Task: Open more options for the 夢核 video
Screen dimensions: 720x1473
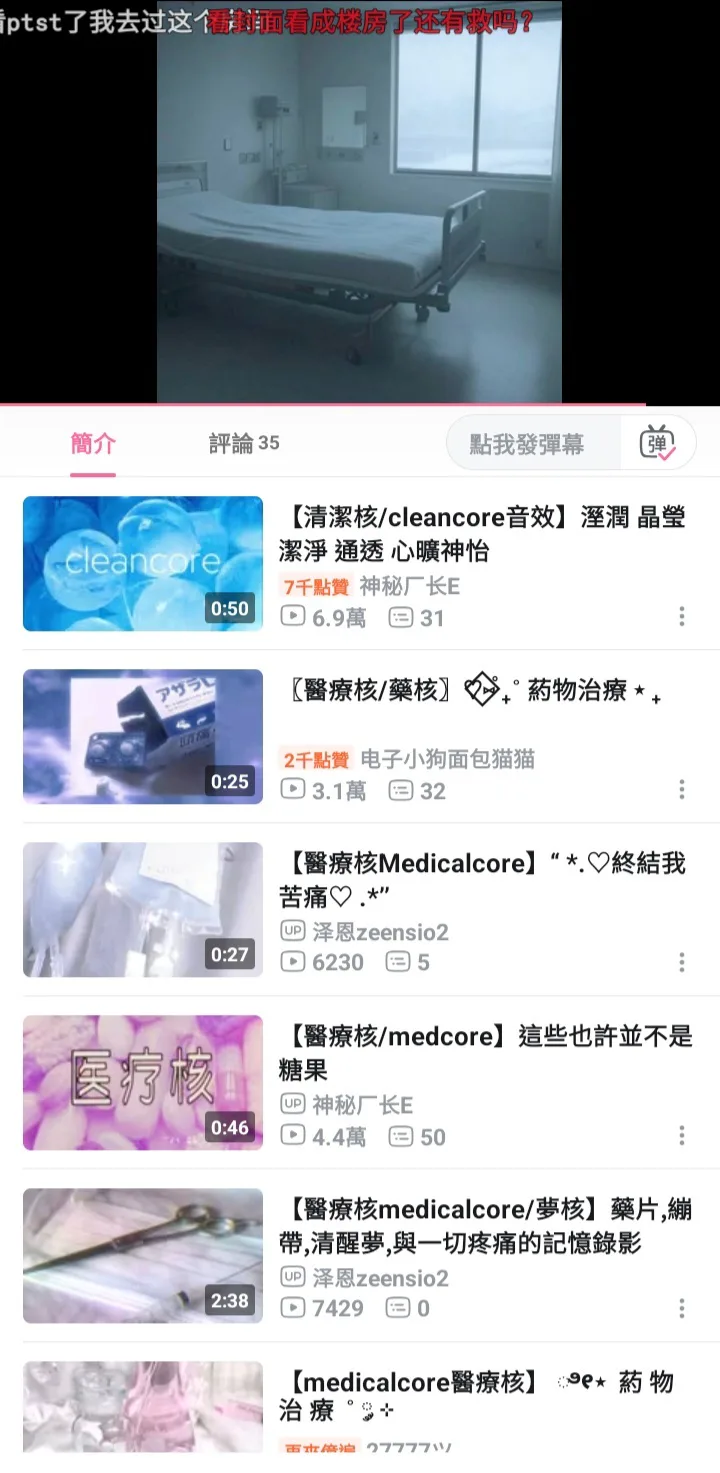Action: click(682, 1308)
